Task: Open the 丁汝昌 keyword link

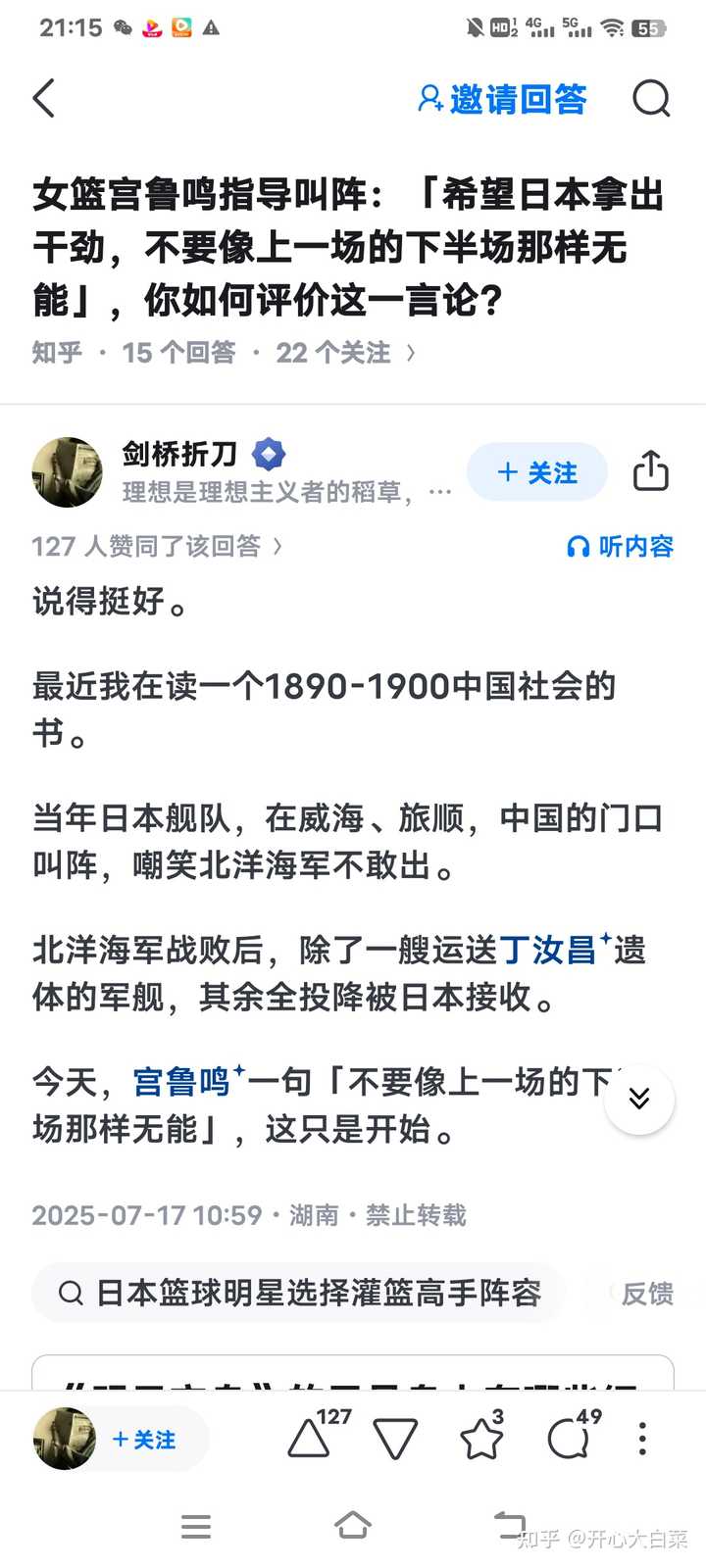Action: (548, 949)
